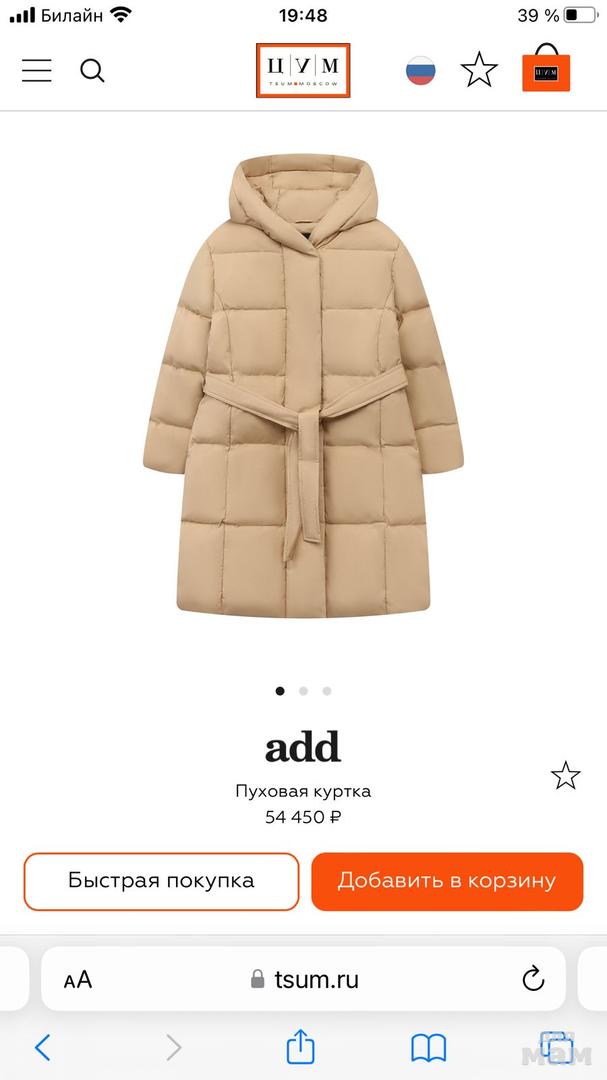Tap Добавить в корзину
The height and width of the screenshot is (1080, 607).
tap(446, 881)
